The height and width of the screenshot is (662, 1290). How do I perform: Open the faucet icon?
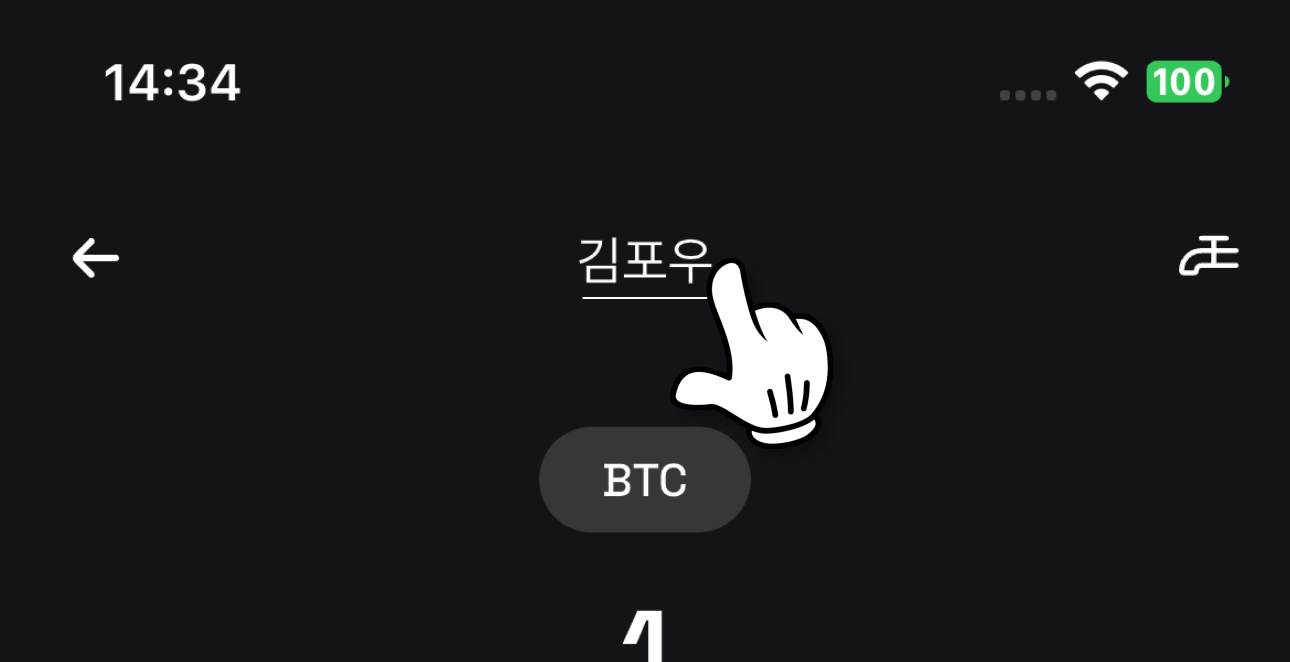1209,258
